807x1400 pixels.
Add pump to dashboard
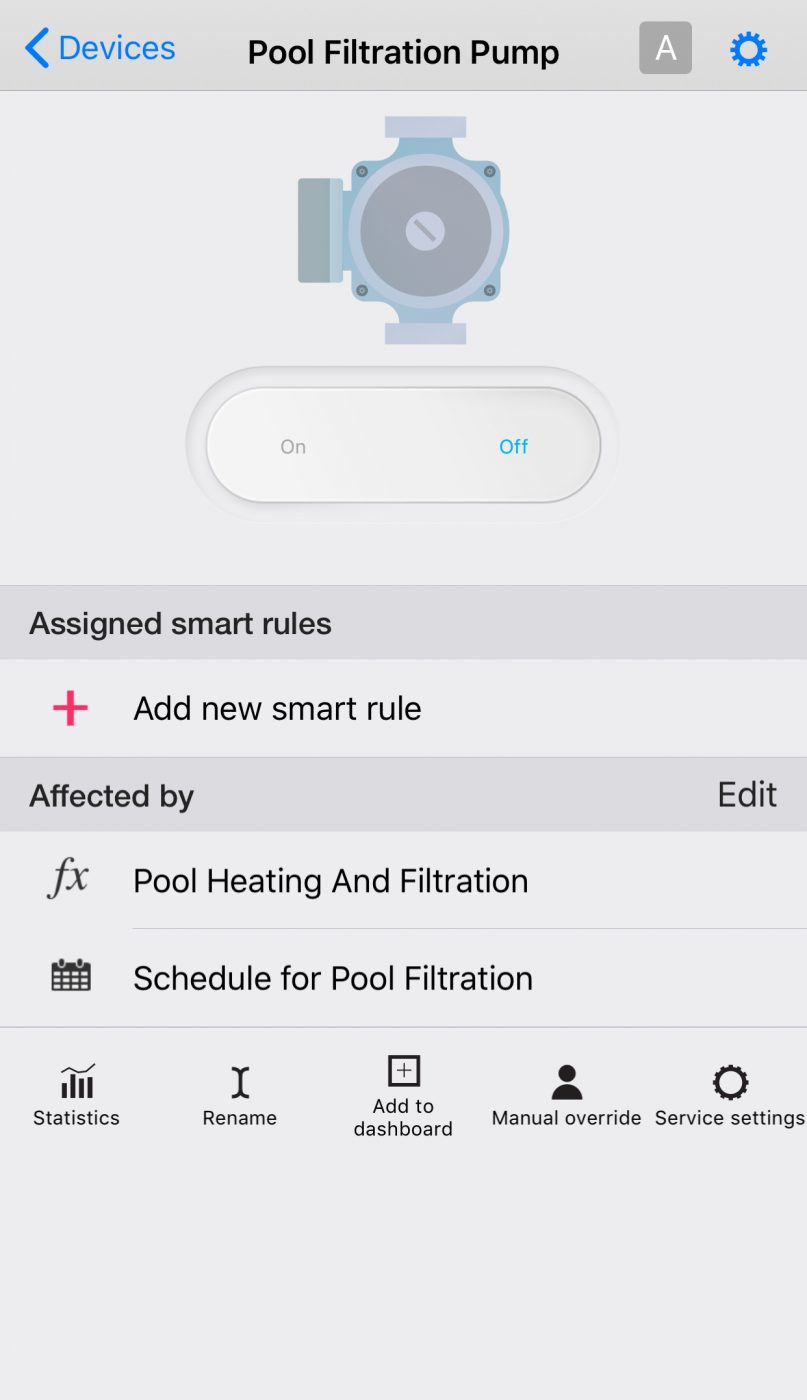(403, 1097)
